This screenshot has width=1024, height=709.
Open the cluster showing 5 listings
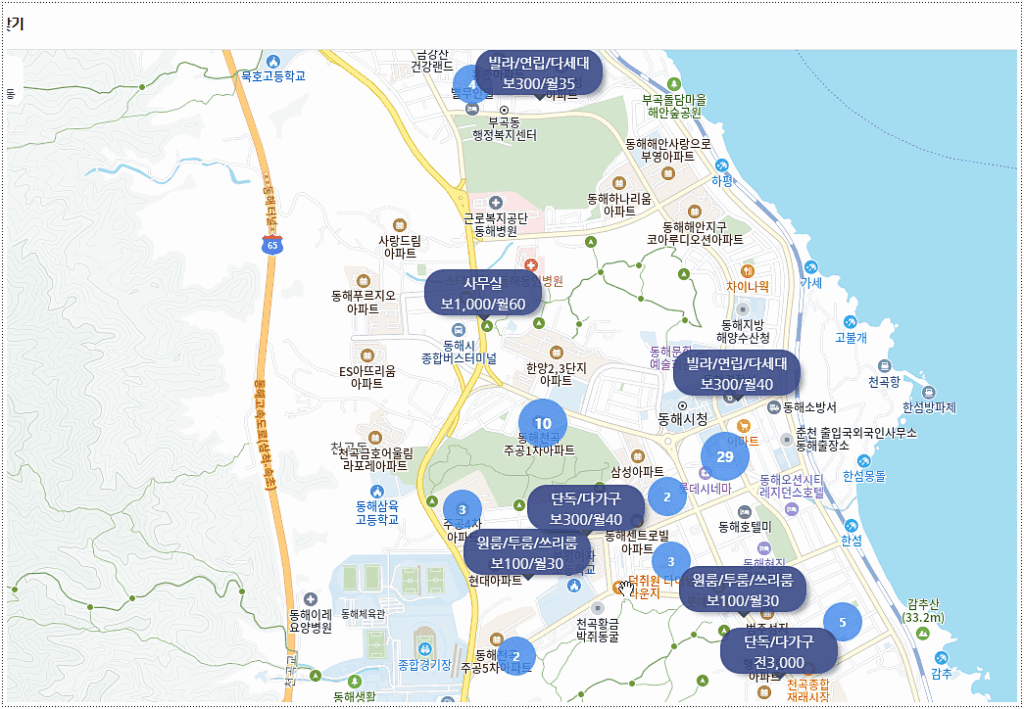click(842, 622)
